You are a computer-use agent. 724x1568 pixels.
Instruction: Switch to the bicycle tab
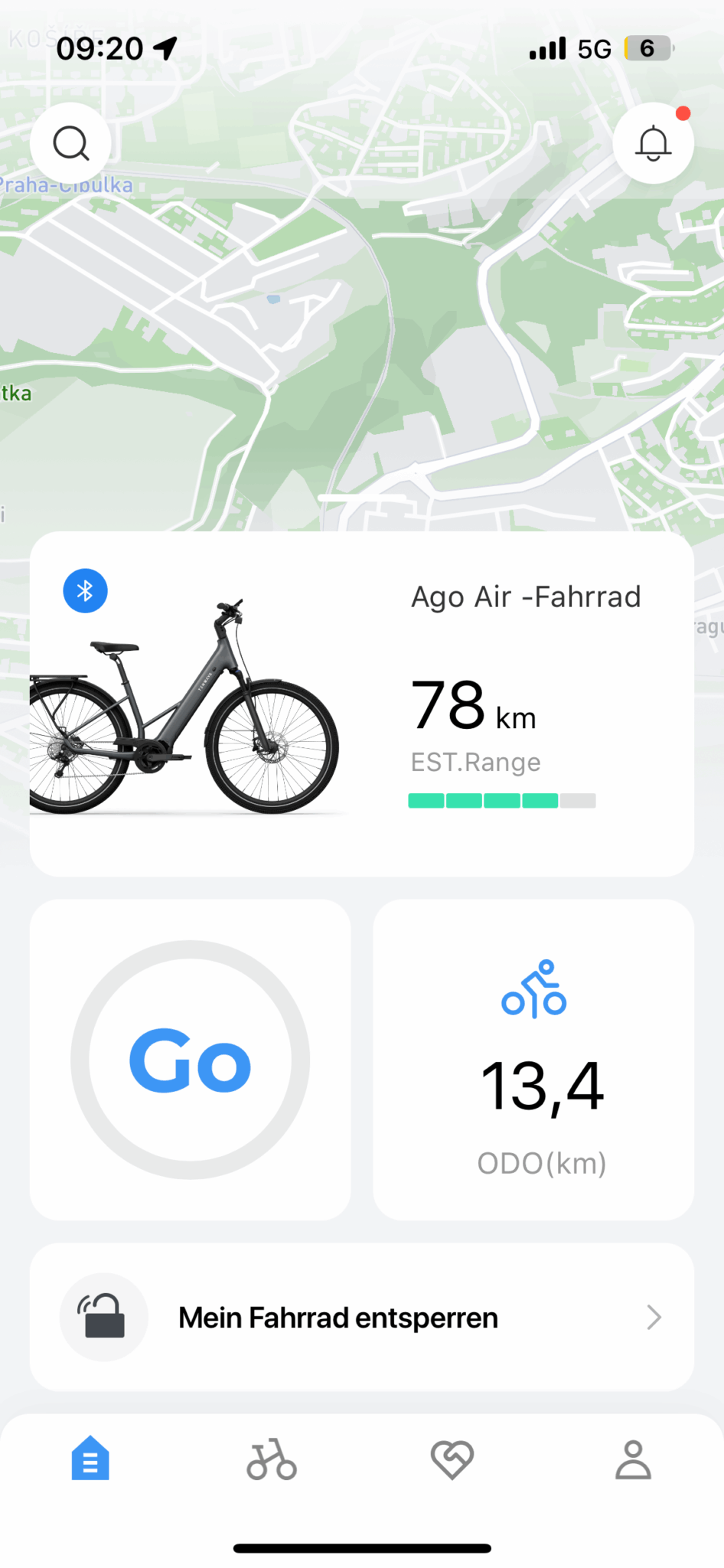click(x=272, y=1459)
